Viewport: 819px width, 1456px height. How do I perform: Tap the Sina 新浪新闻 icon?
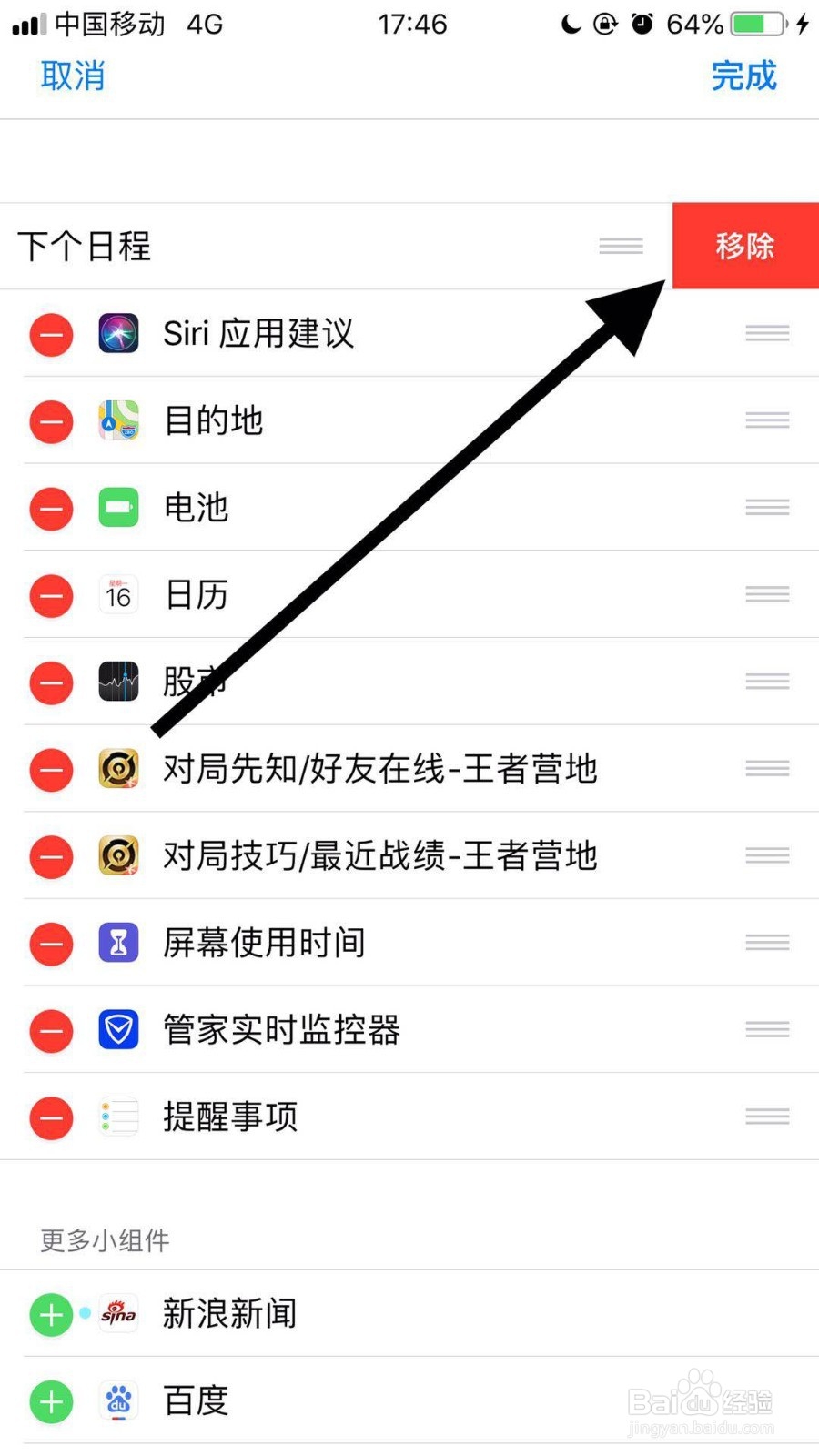[x=117, y=1314]
